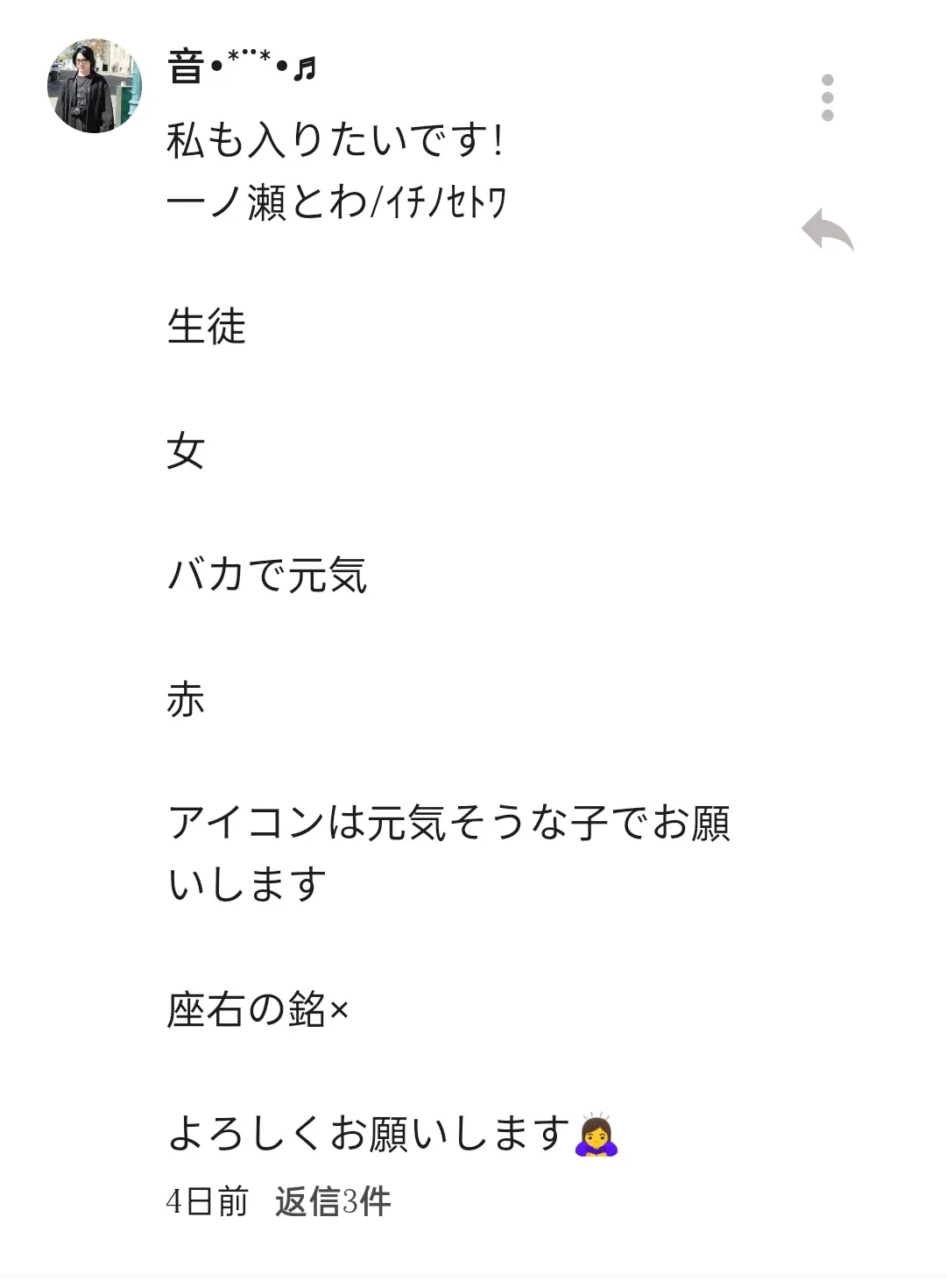Image resolution: width=946 pixels, height=1288 pixels.
Task: Open the commenter's profile avatar
Action: tap(95, 86)
